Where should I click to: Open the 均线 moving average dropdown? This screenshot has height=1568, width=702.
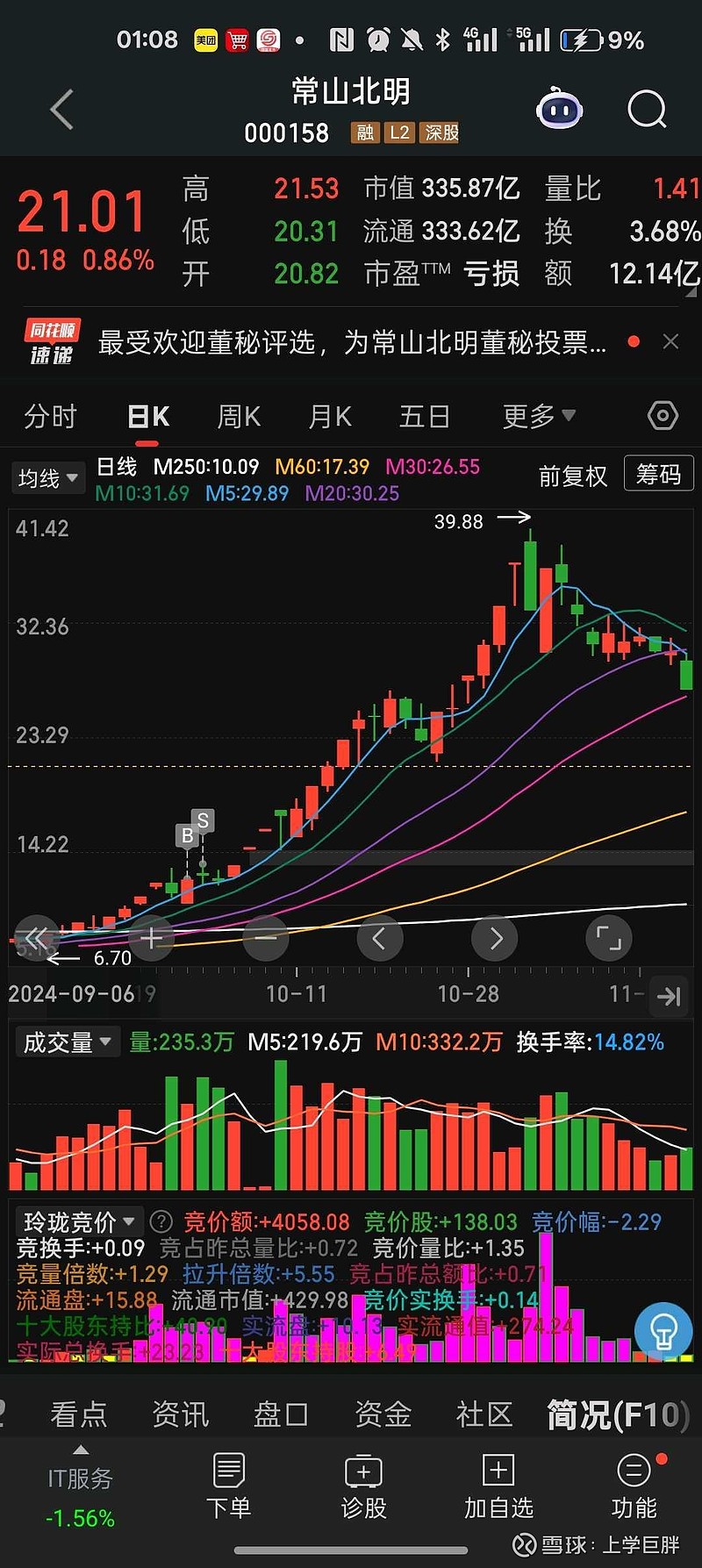click(48, 476)
